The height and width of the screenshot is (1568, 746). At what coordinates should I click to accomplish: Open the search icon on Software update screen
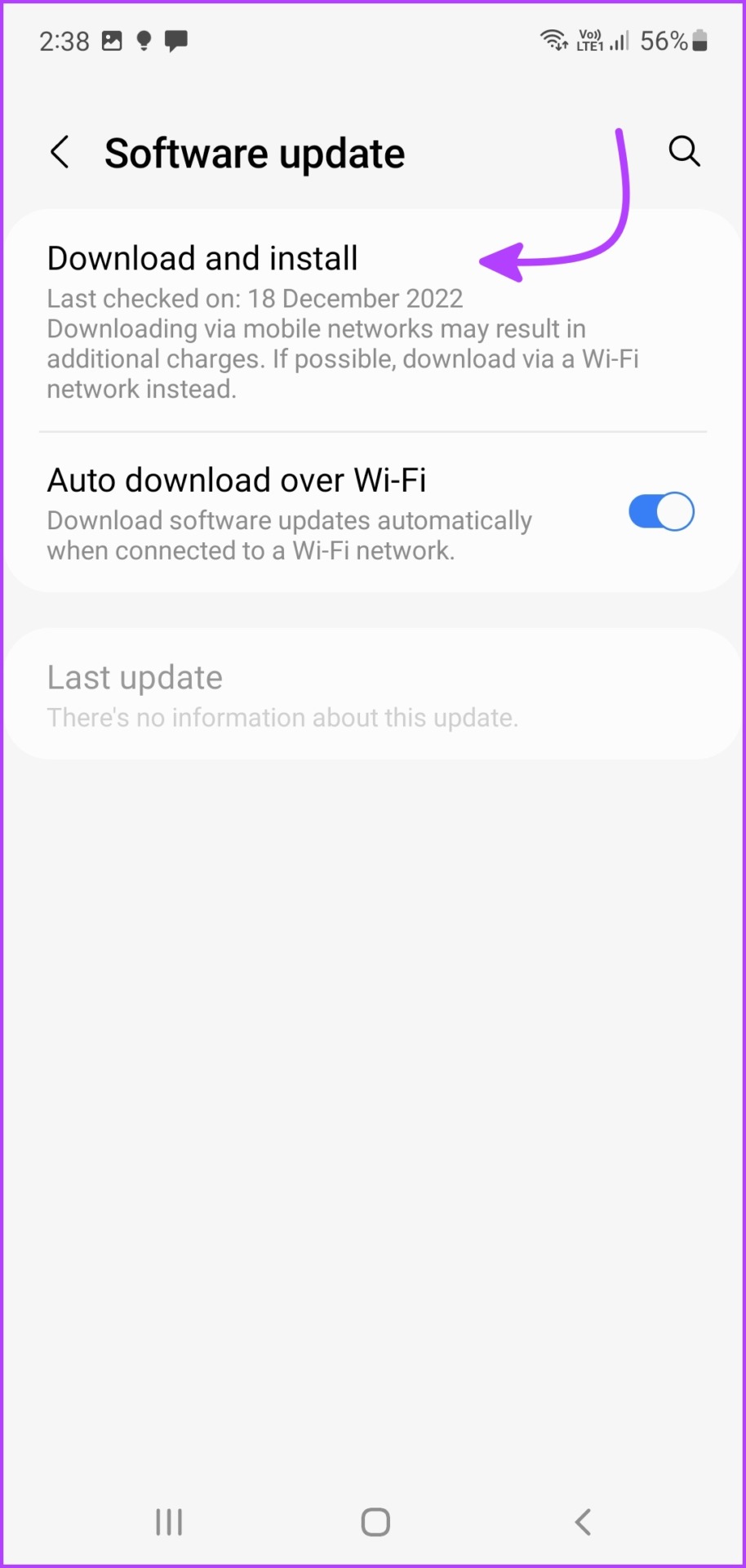click(x=684, y=151)
